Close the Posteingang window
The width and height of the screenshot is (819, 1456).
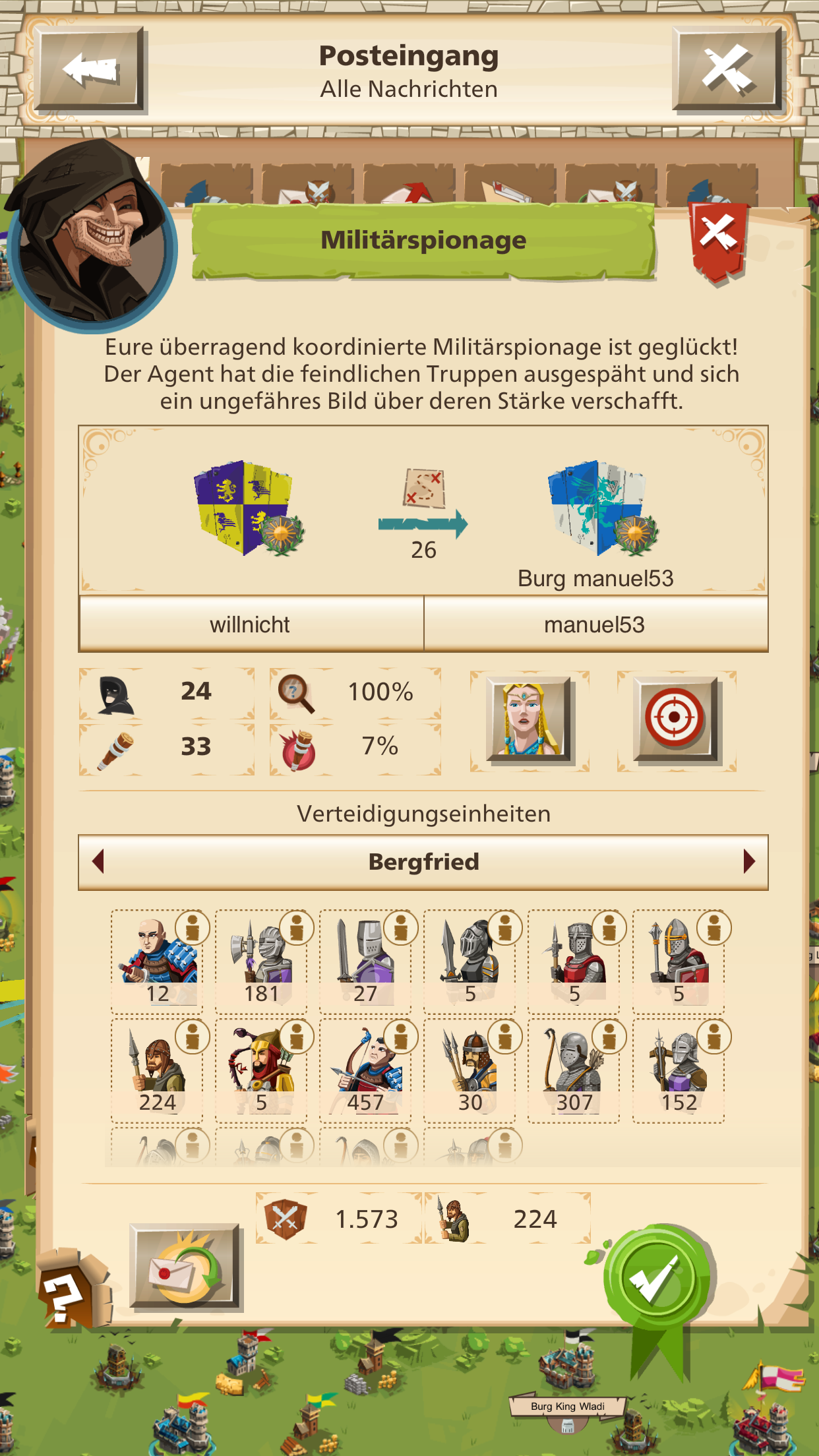tap(728, 69)
